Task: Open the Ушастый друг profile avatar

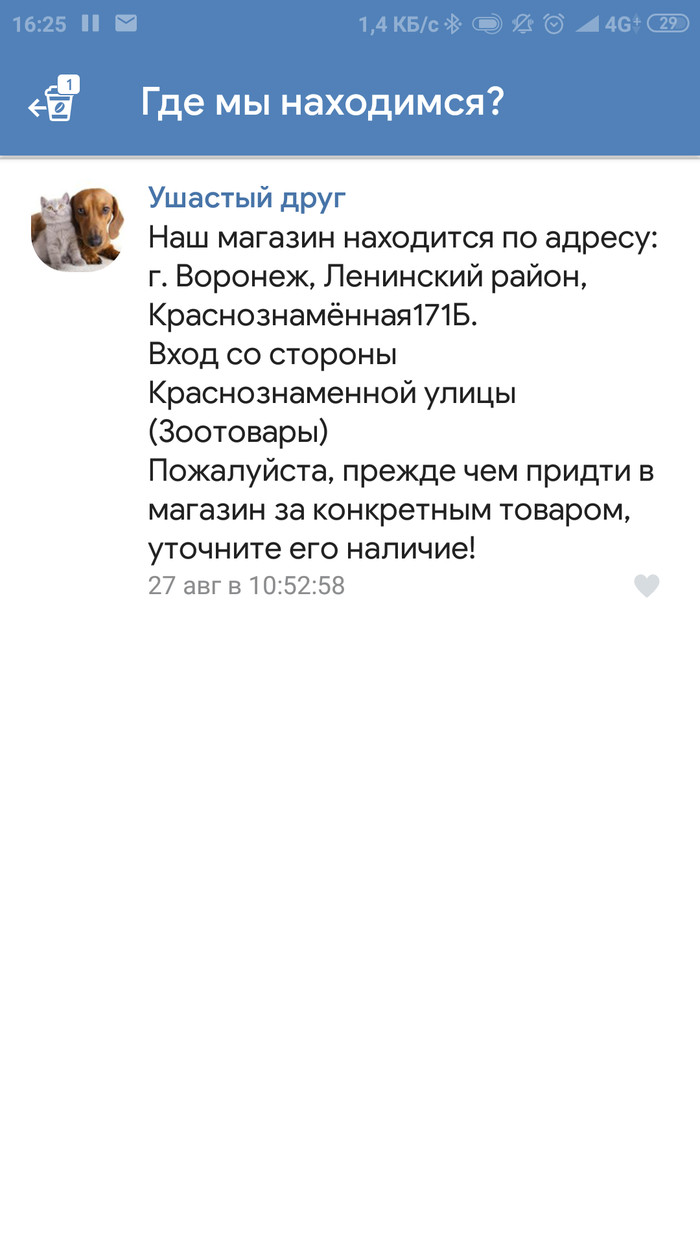Action: tap(78, 229)
